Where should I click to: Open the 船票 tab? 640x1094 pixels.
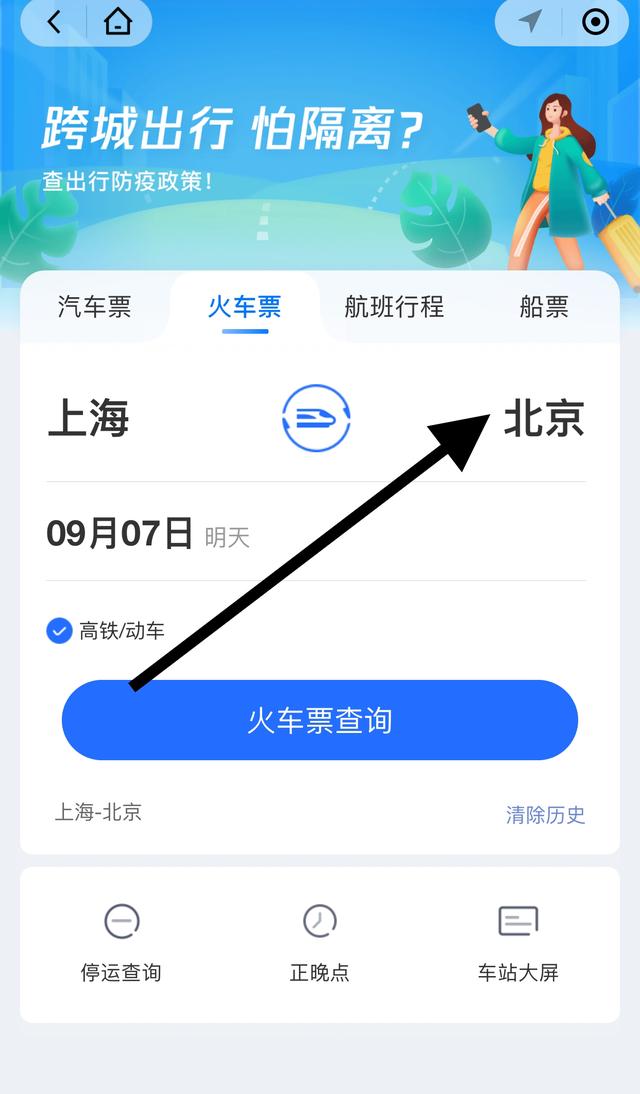(x=544, y=307)
